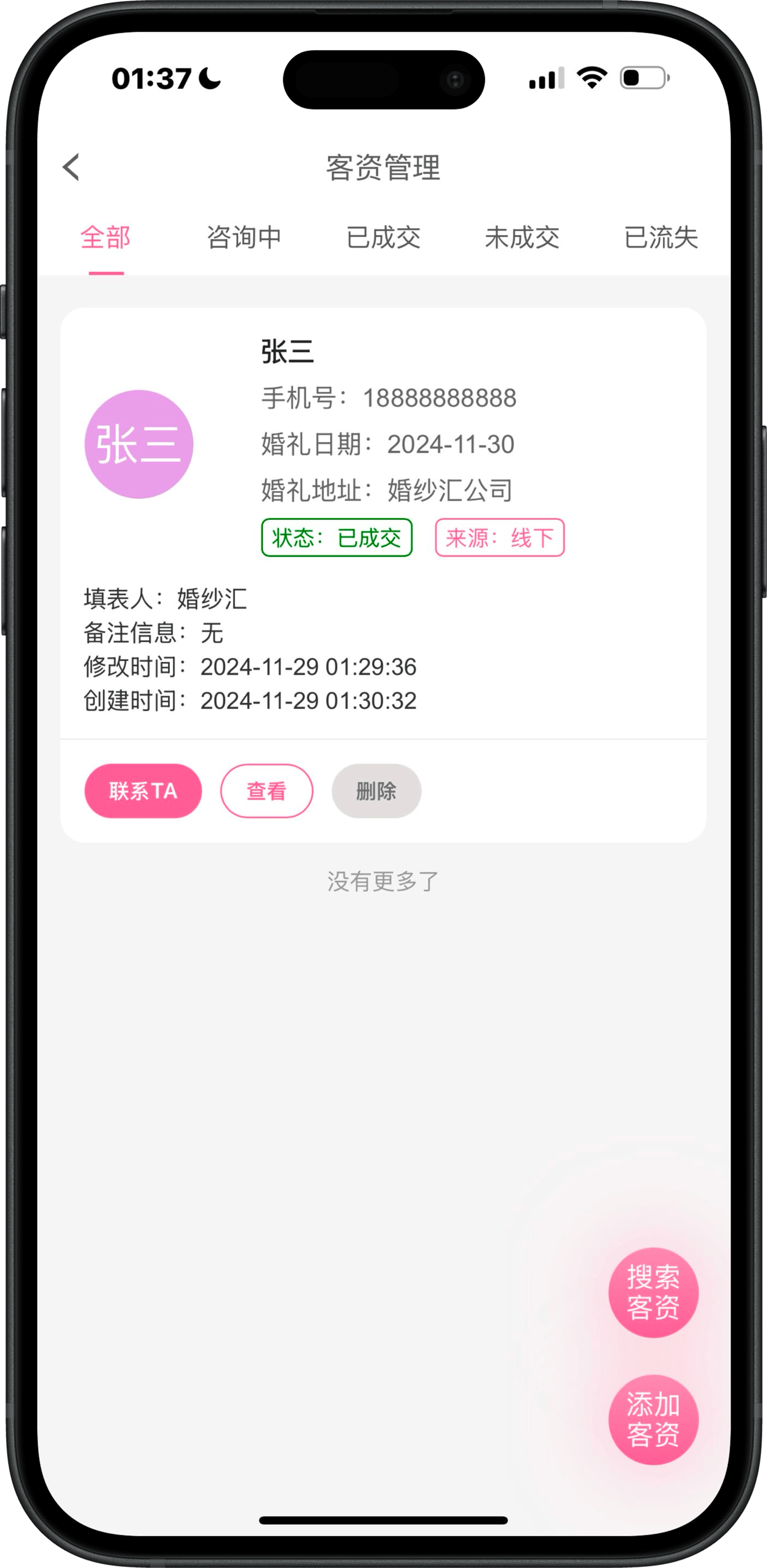Switch to the 已成交 tab
Image resolution: width=767 pixels, height=1568 pixels.
pos(383,237)
